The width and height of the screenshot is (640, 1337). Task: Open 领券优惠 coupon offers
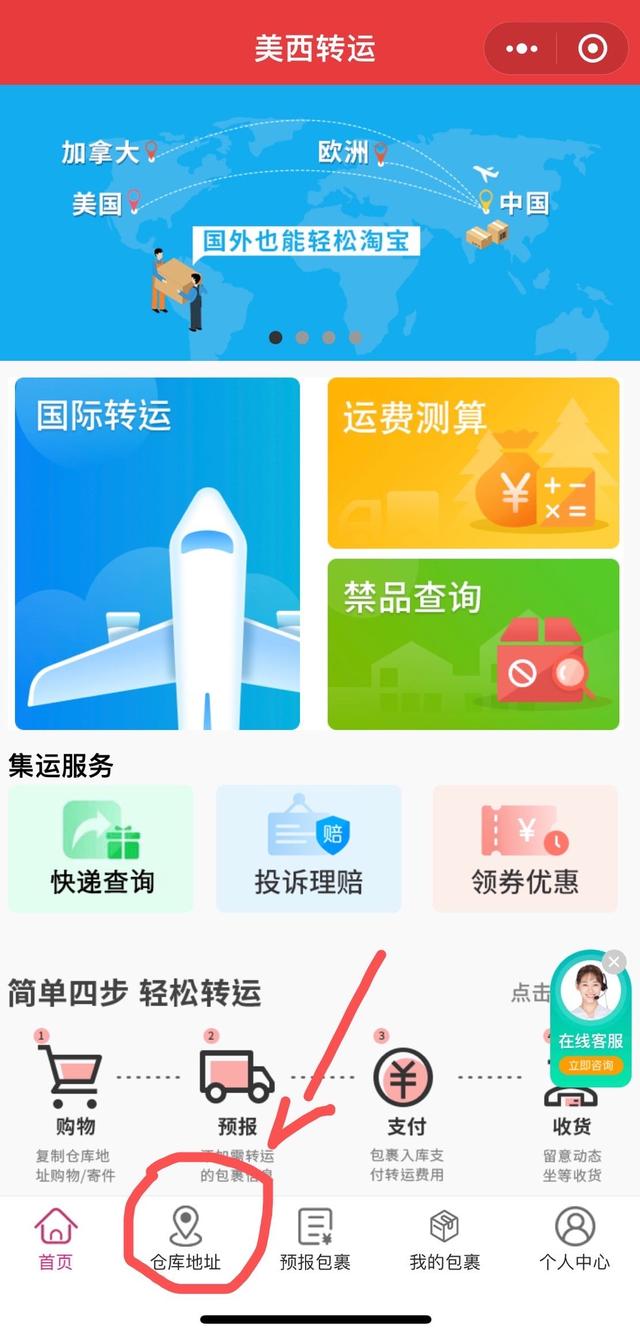pos(524,848)
